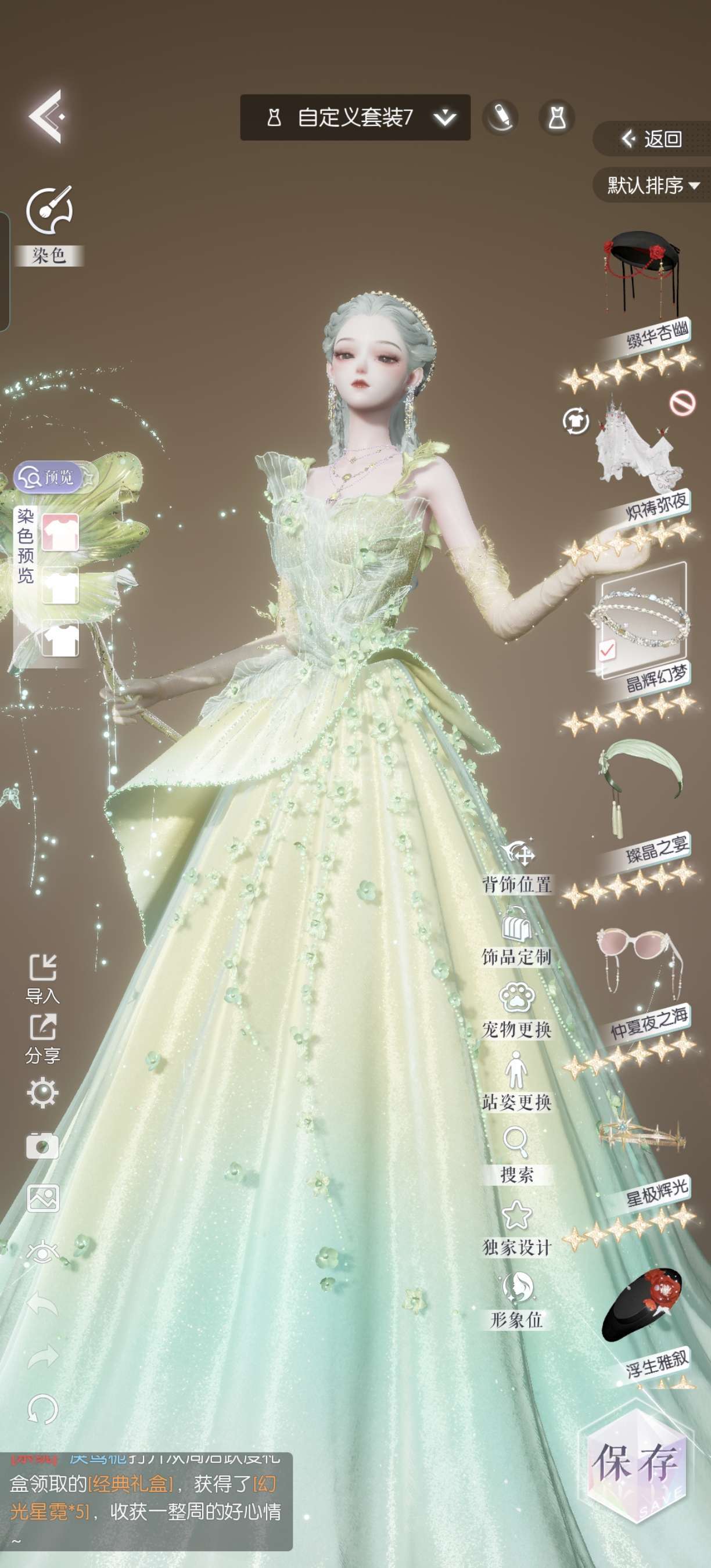The image size is (711, 1568).
Task: Open the camera to take a photo
Action: [42, 1146]
